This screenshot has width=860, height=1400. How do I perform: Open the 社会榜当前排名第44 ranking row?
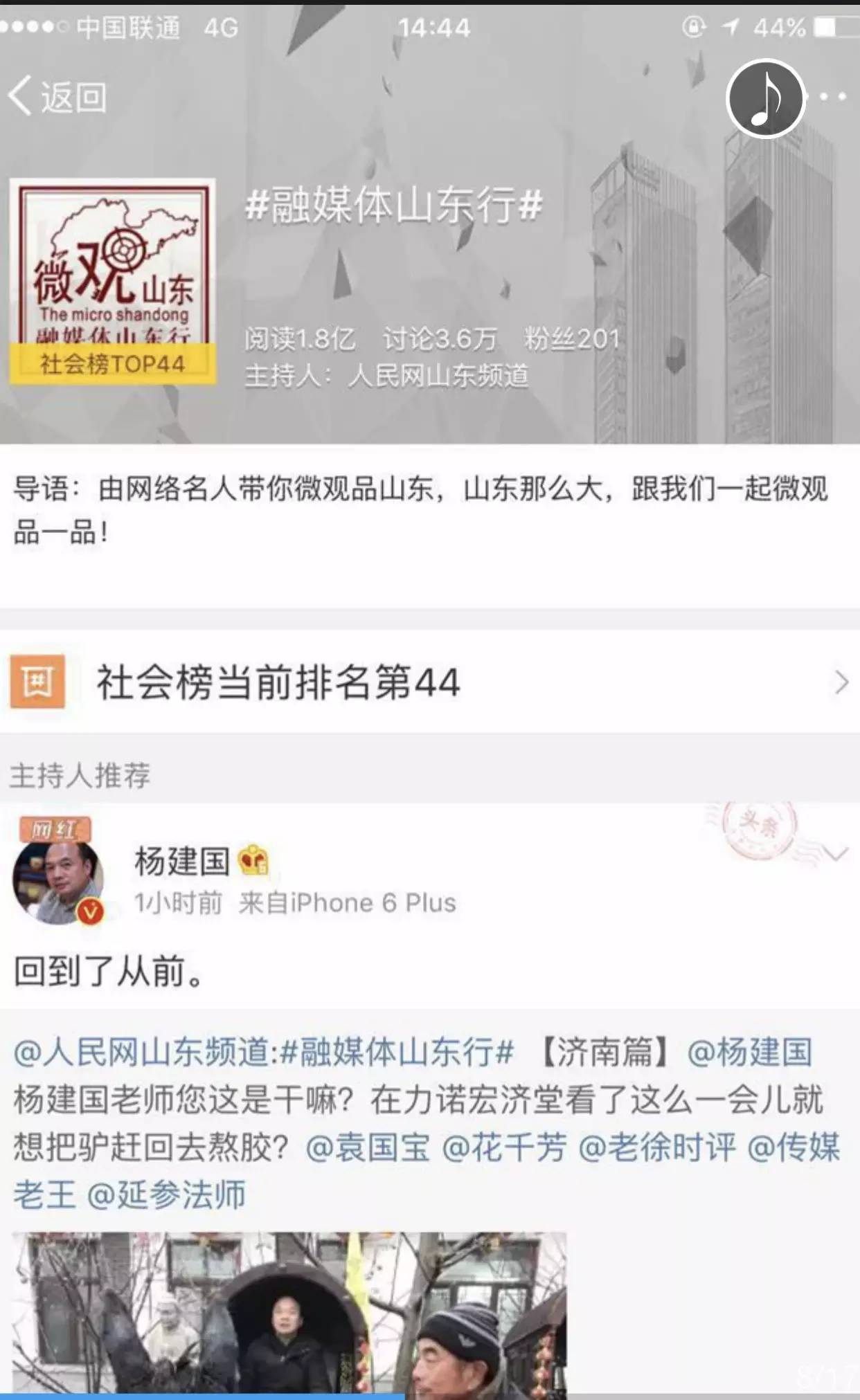(430, 682)
